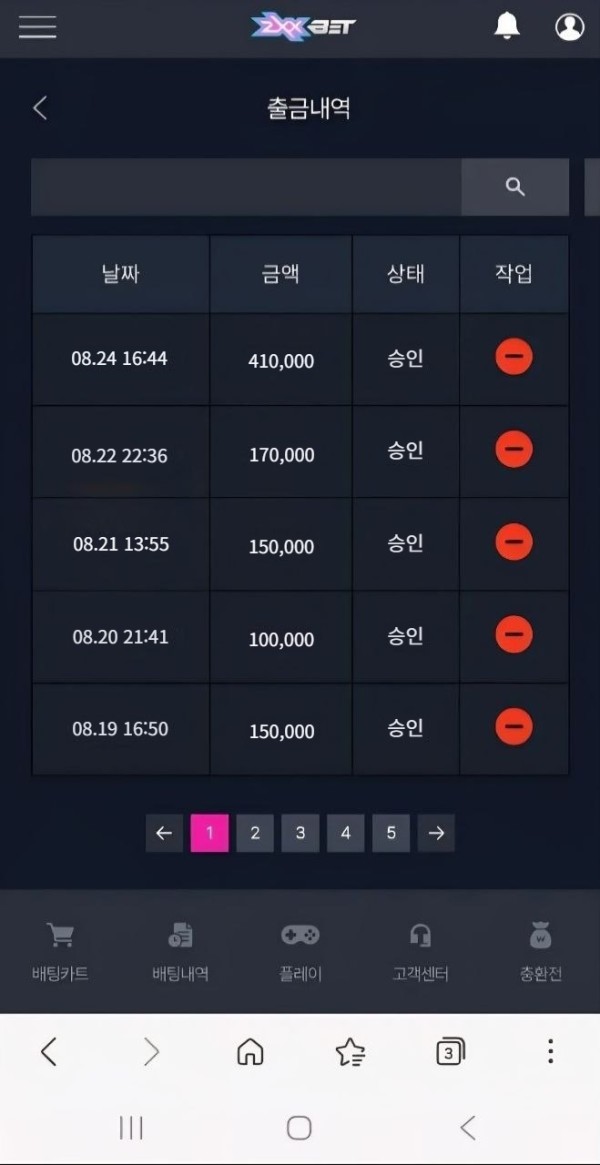Delete the 08.19 16:50 withdrawal record

[514, 727]
